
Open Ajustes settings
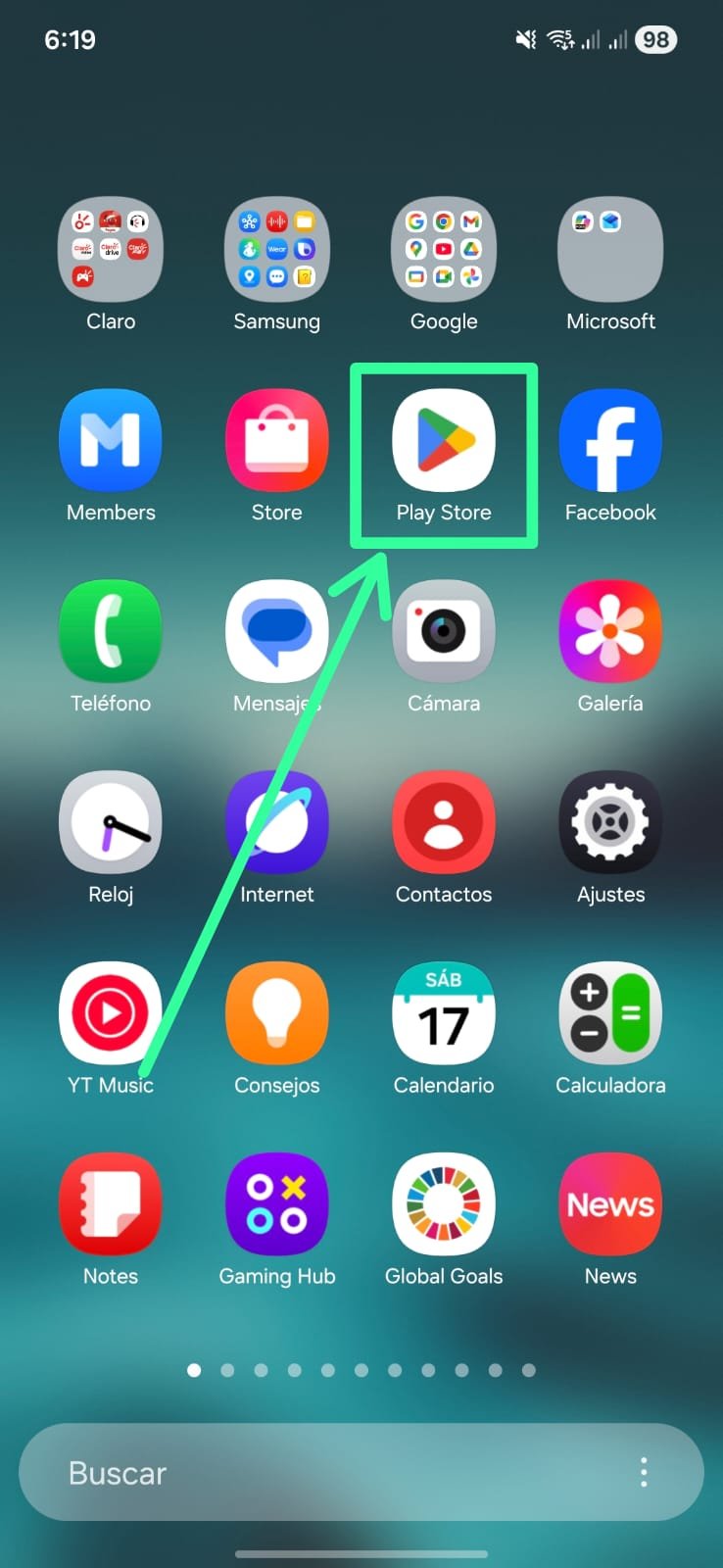(x=610, y=822)
